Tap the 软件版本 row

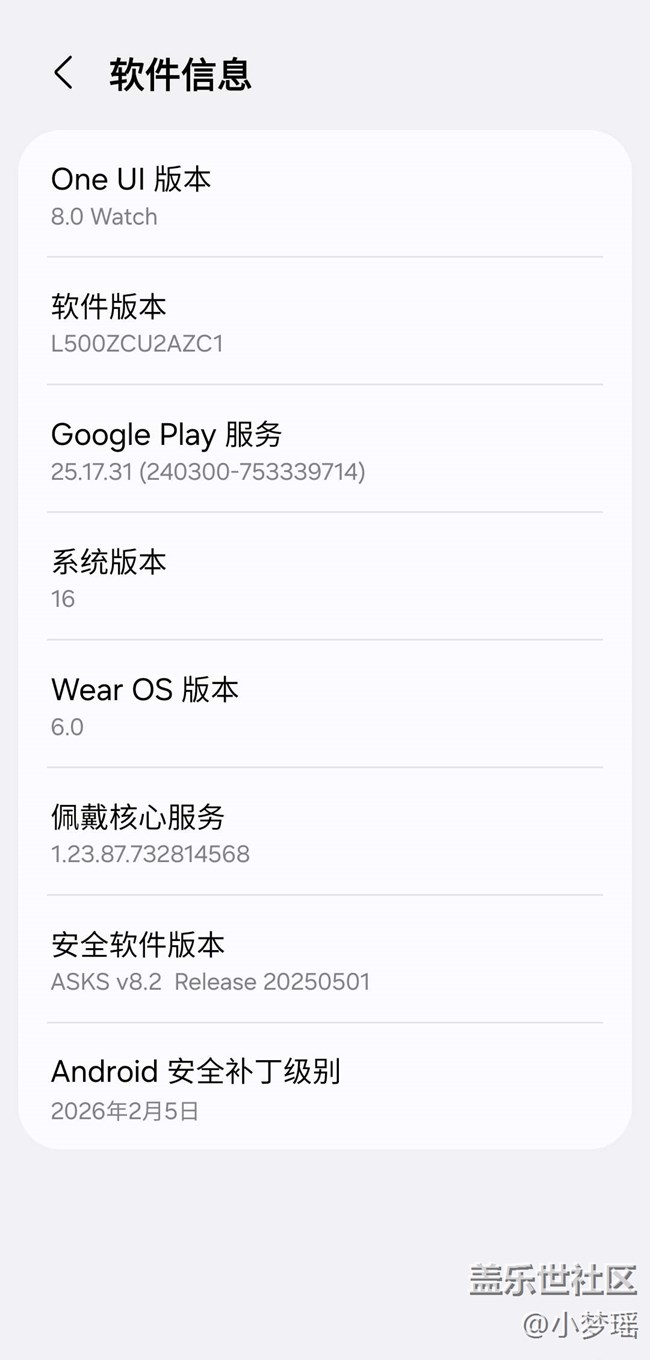pos(324,323)
